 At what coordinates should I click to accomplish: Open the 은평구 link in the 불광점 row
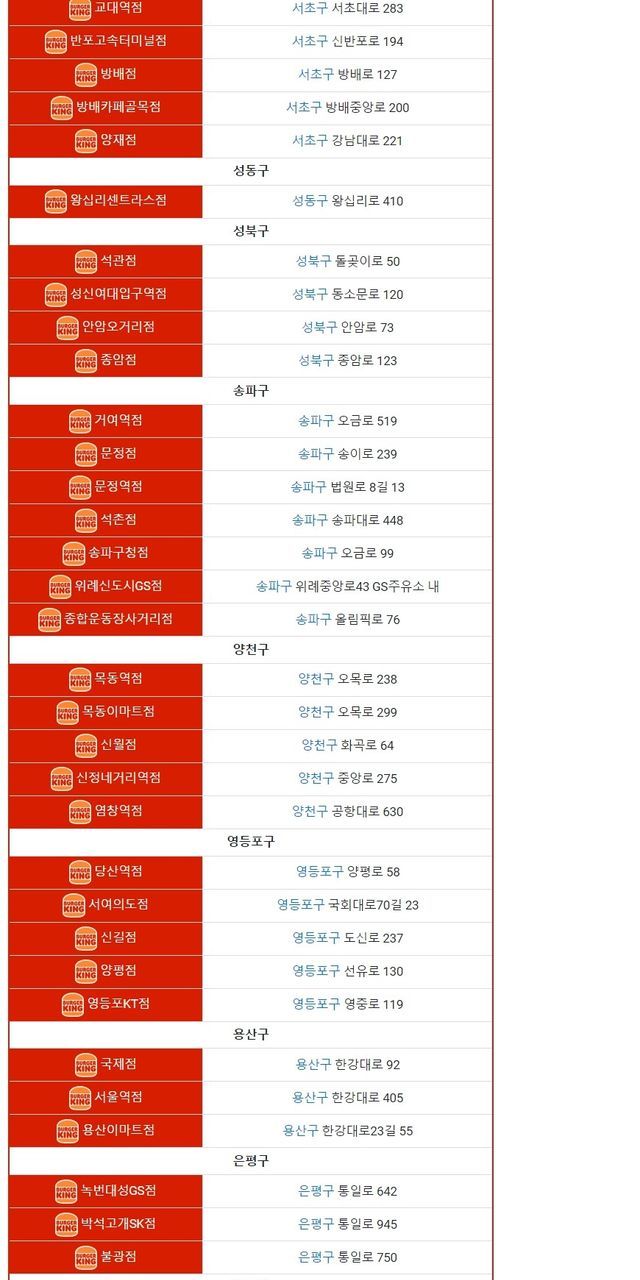316,1257
